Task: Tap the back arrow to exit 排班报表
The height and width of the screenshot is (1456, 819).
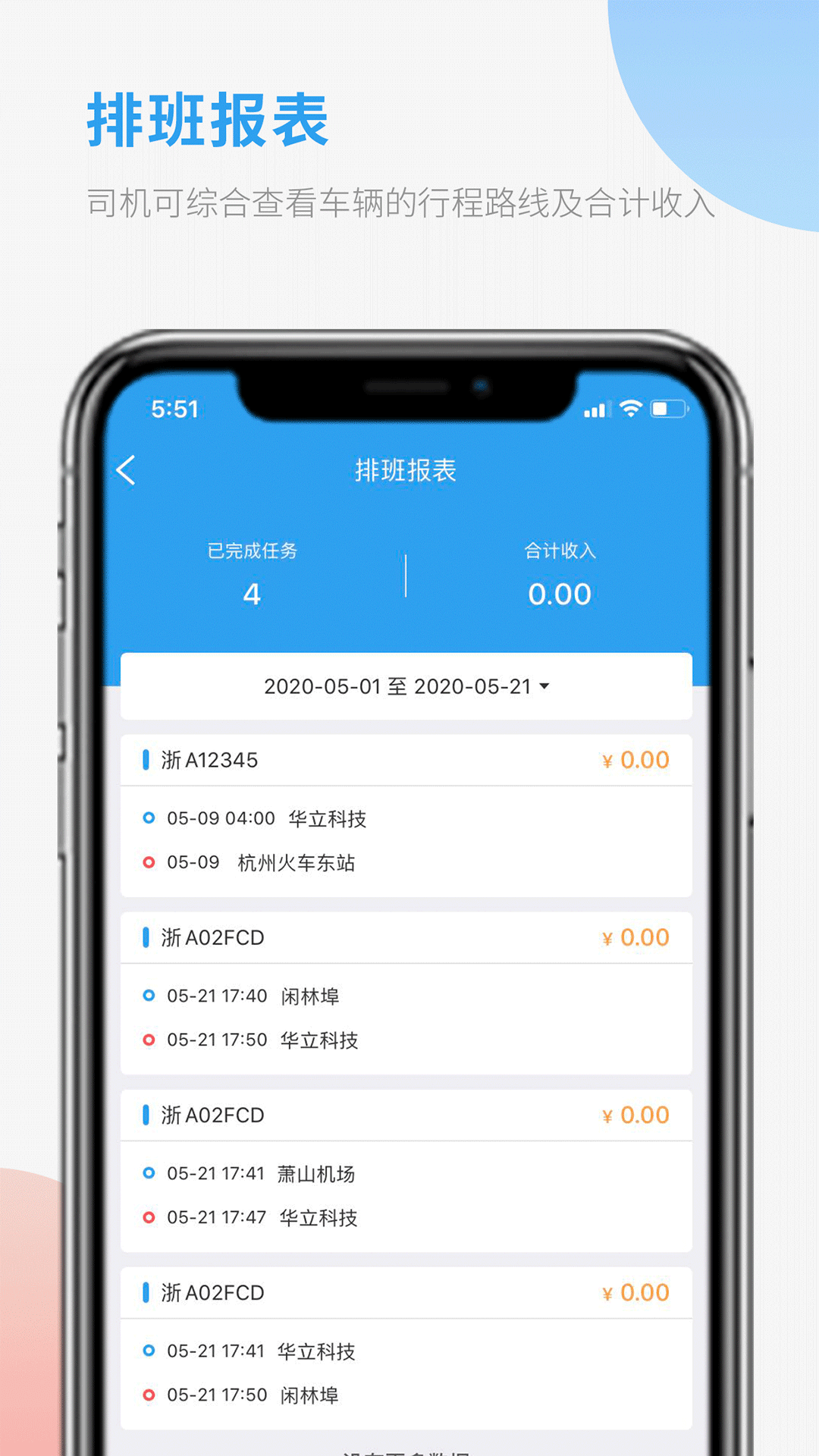Action: point(127,470)
